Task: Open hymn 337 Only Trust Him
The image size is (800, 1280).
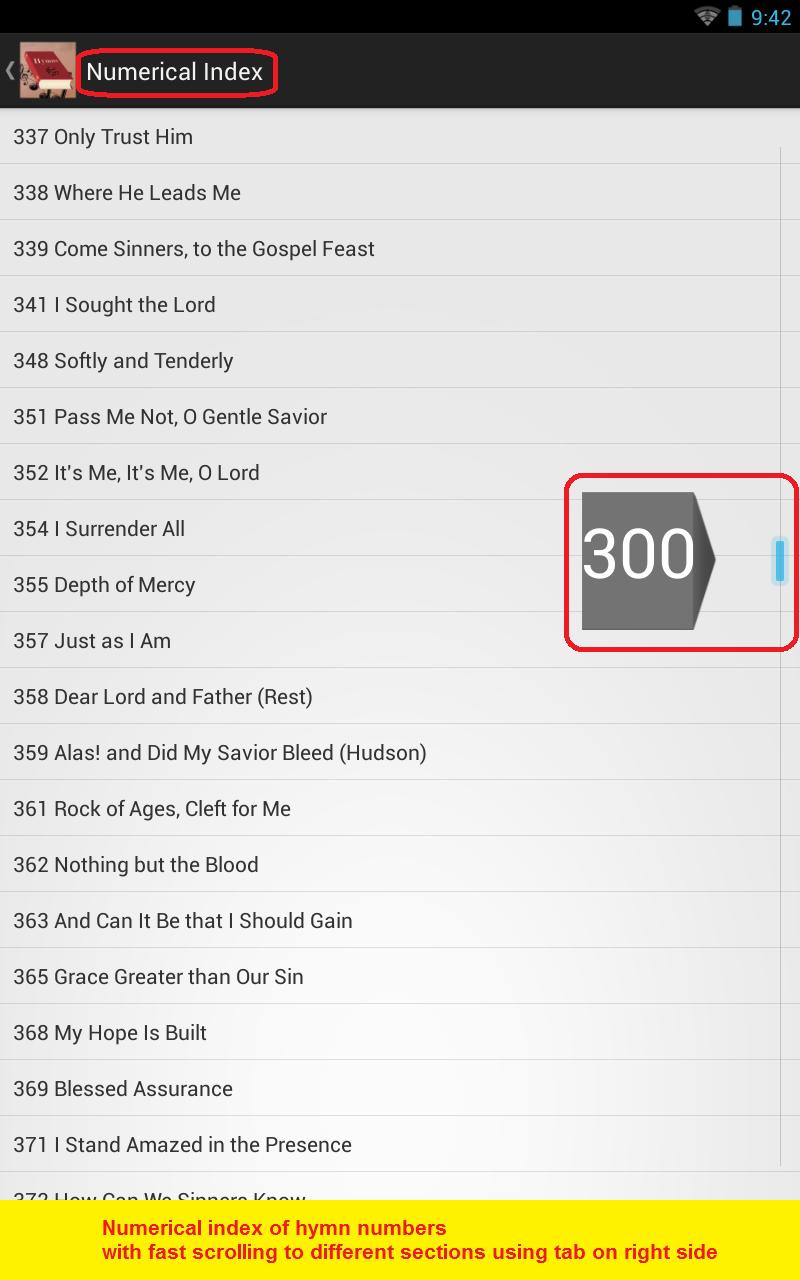Action: tap(103, 137)
